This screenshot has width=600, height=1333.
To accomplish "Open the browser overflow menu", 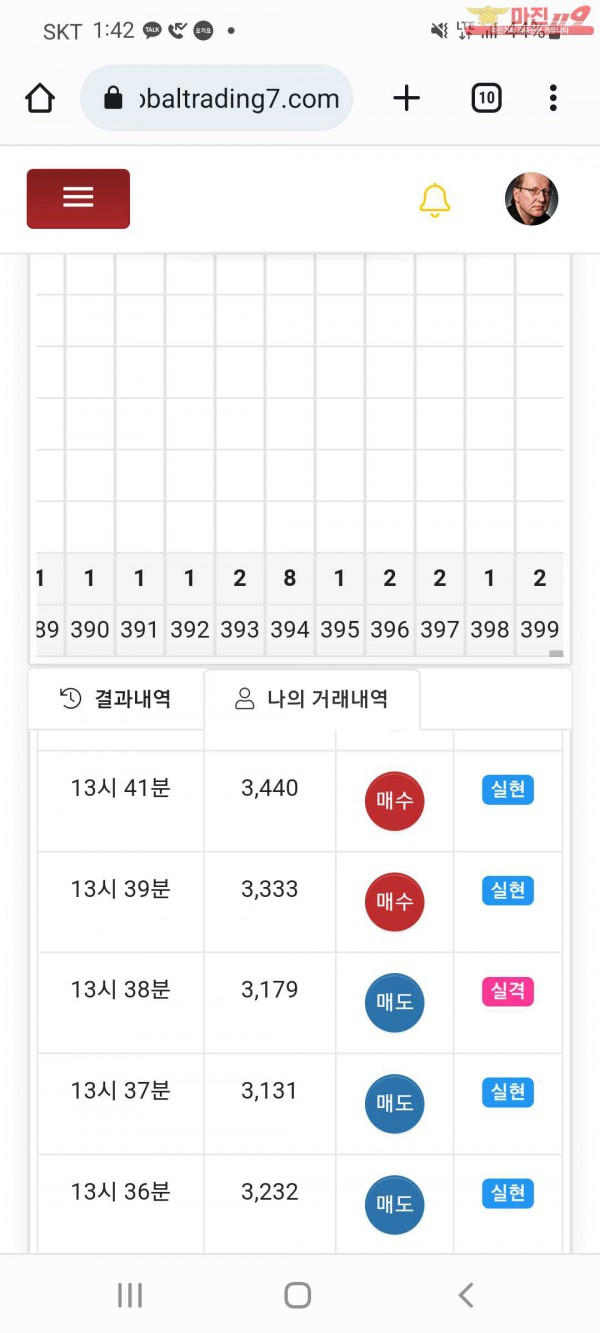I will pyautogui.click(x=553, y=98).
